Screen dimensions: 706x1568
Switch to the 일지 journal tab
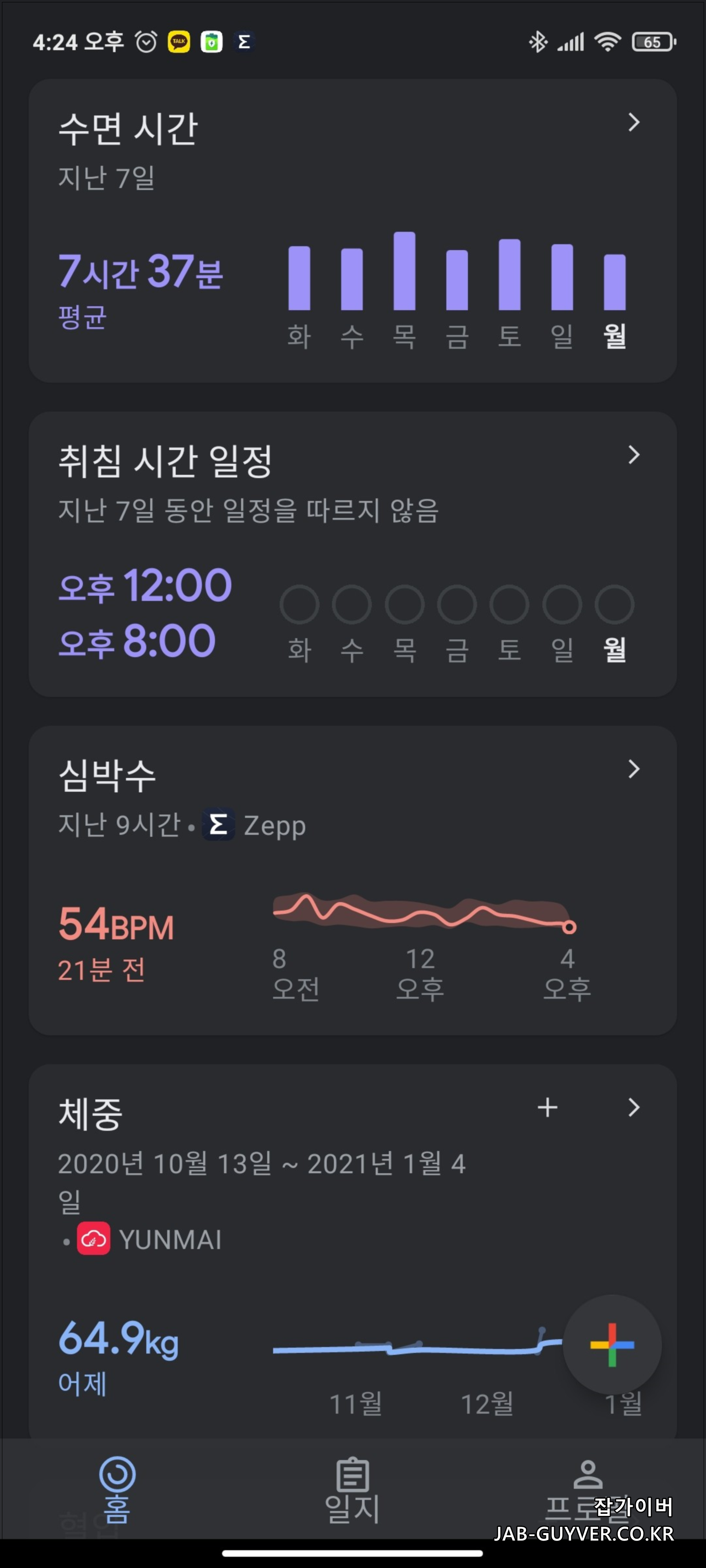(353, 1490)
